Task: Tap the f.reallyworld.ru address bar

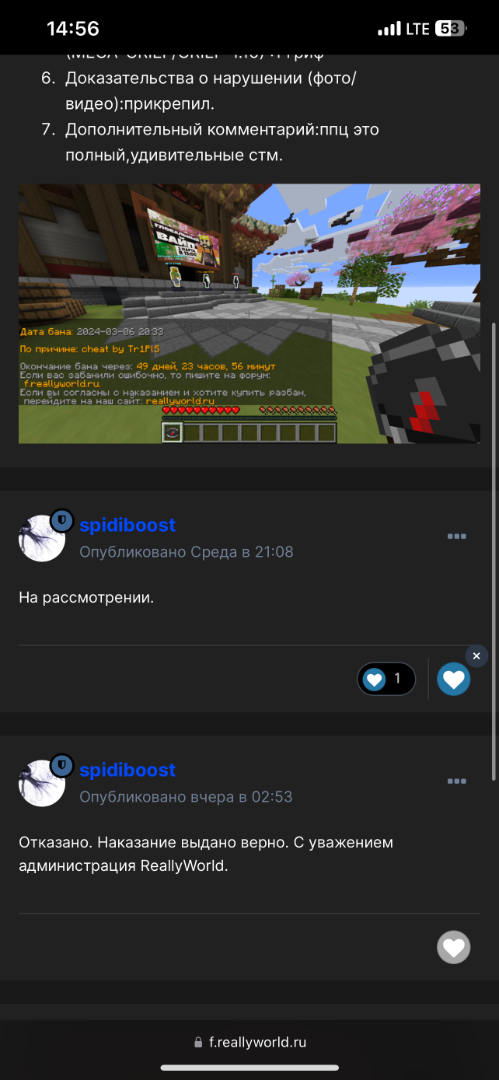Action: click(x=250, y=1042)
